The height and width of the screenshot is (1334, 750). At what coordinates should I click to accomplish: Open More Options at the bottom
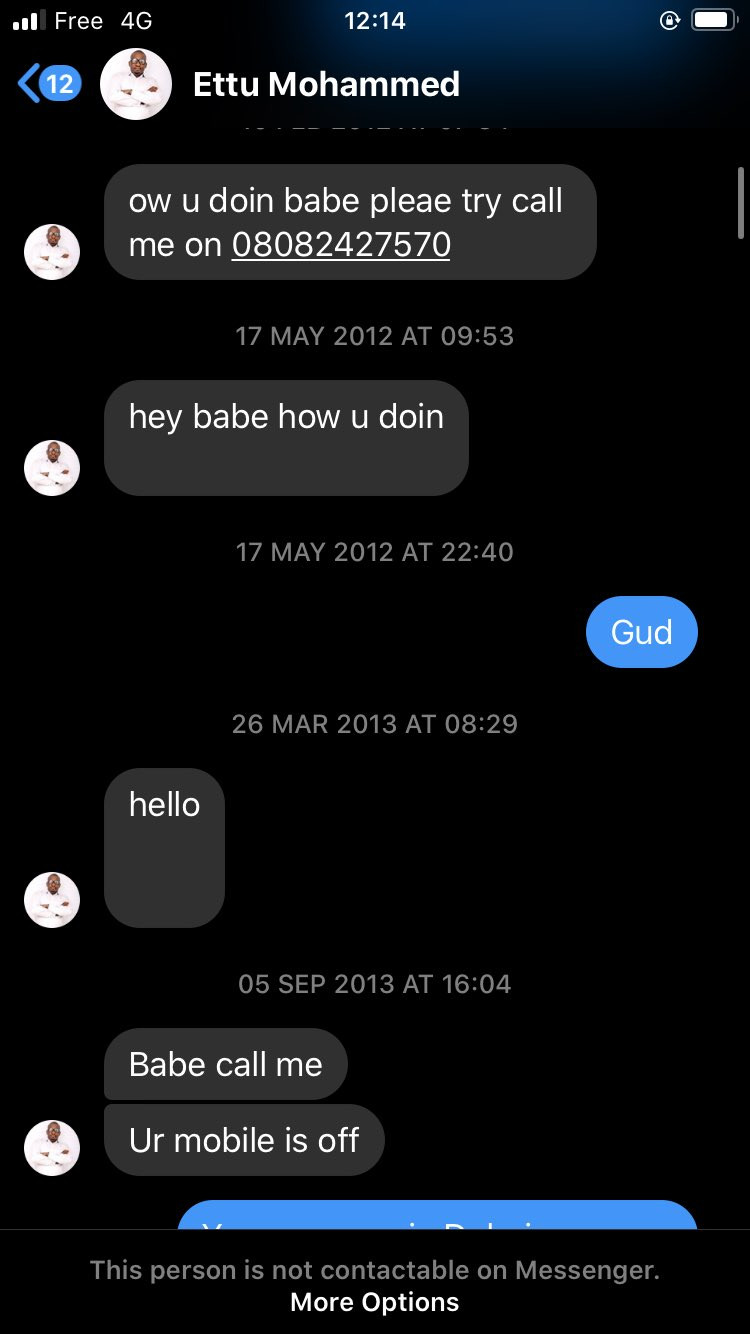pyautogui.click(x=374, y=1302)
